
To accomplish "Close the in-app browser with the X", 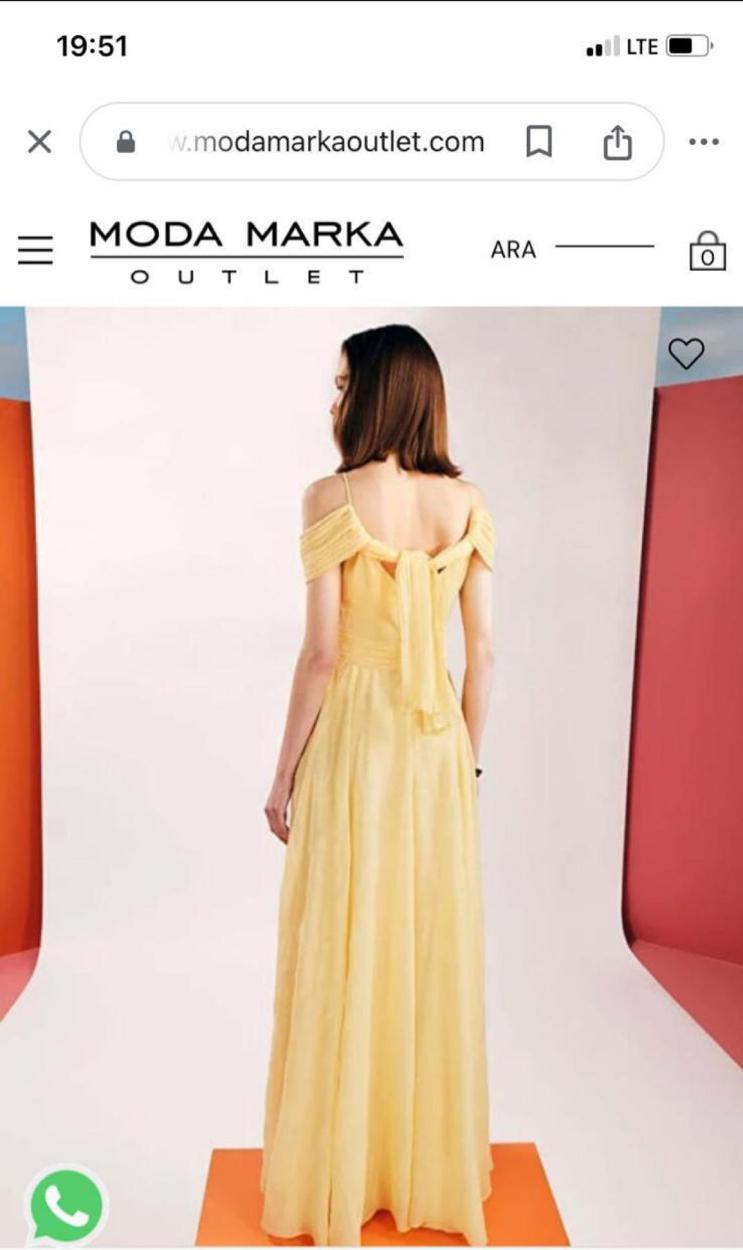I will click(39, 142).
